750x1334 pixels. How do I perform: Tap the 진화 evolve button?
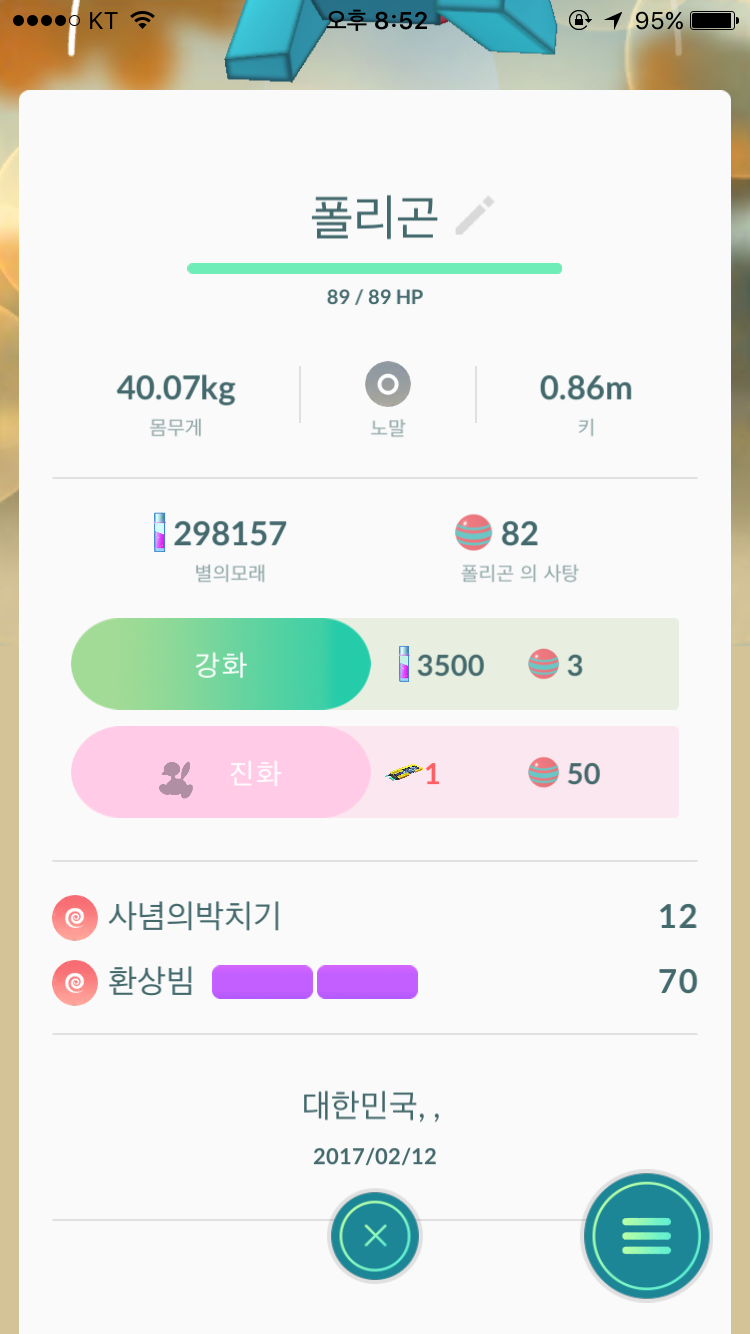pos(221,773)
